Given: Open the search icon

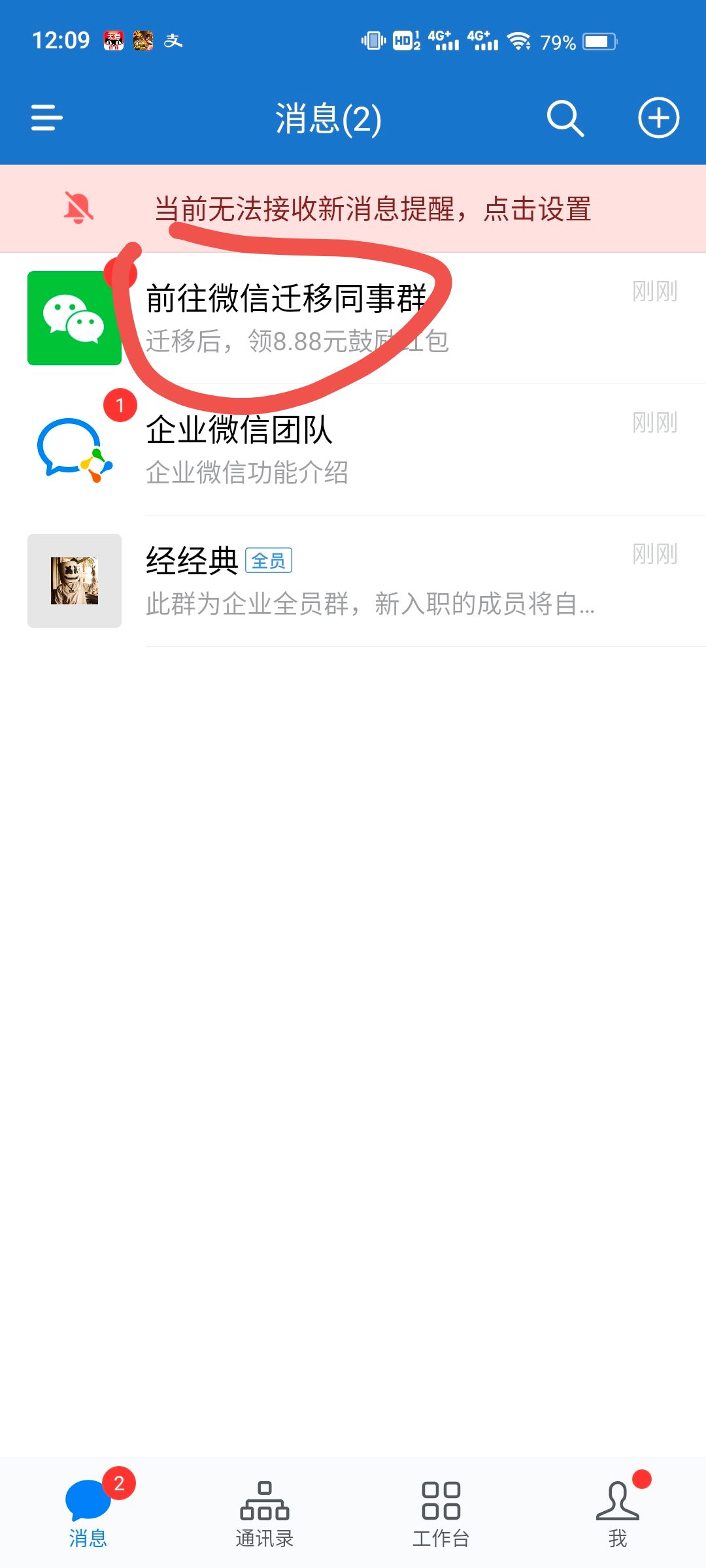Looking at the screenshot, I should tap(565, 118).
